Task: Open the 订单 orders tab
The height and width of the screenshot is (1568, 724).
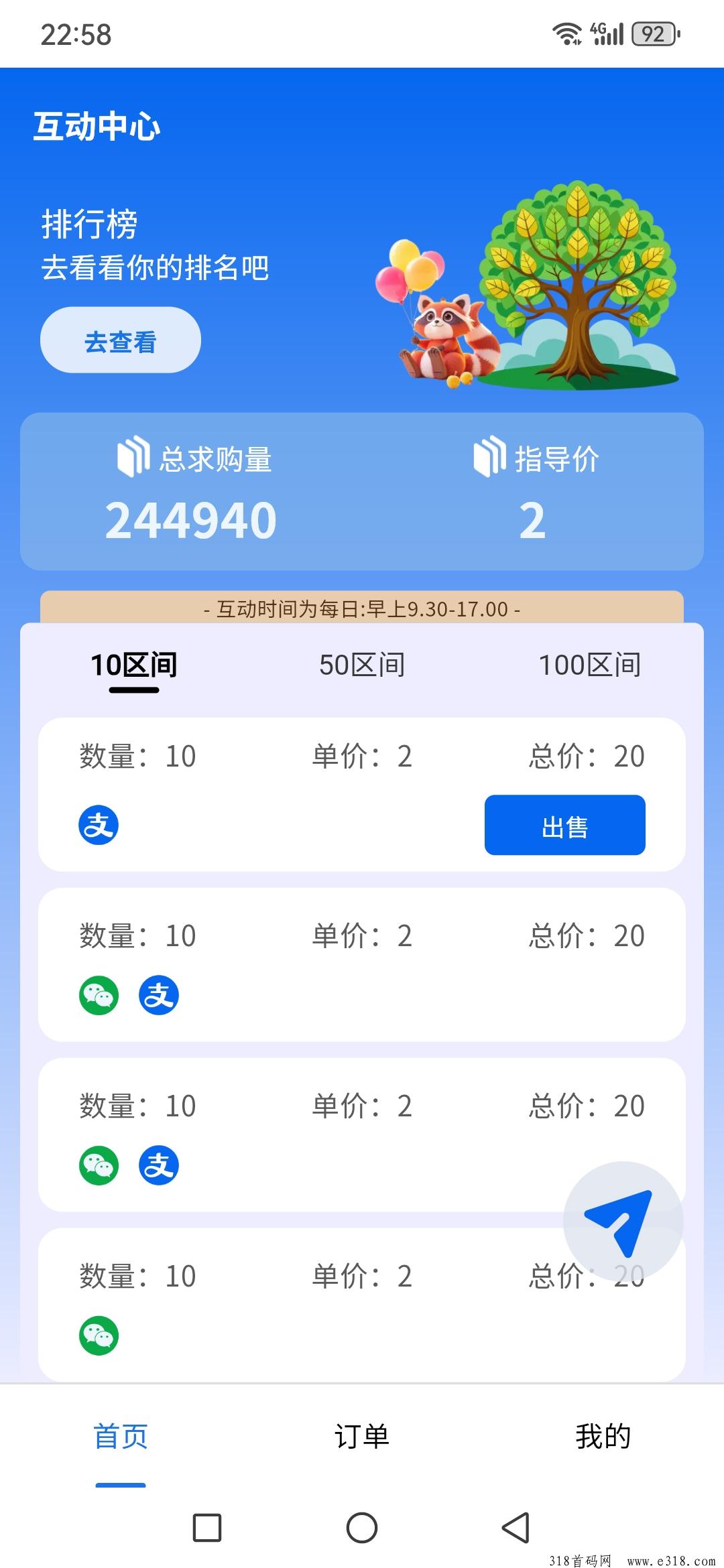Action: pyautogui.click(x=362, y=1435)
